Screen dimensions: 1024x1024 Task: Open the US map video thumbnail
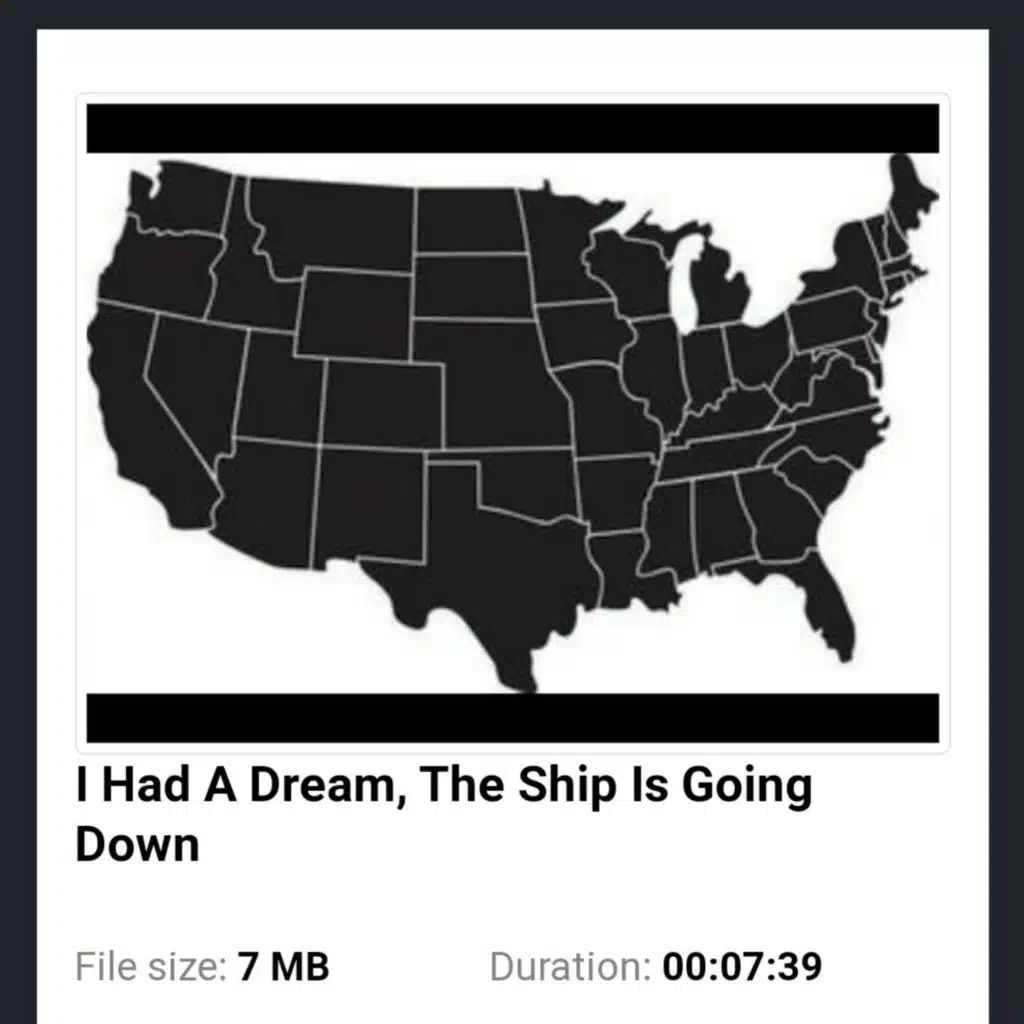click(x=513, y=423)
